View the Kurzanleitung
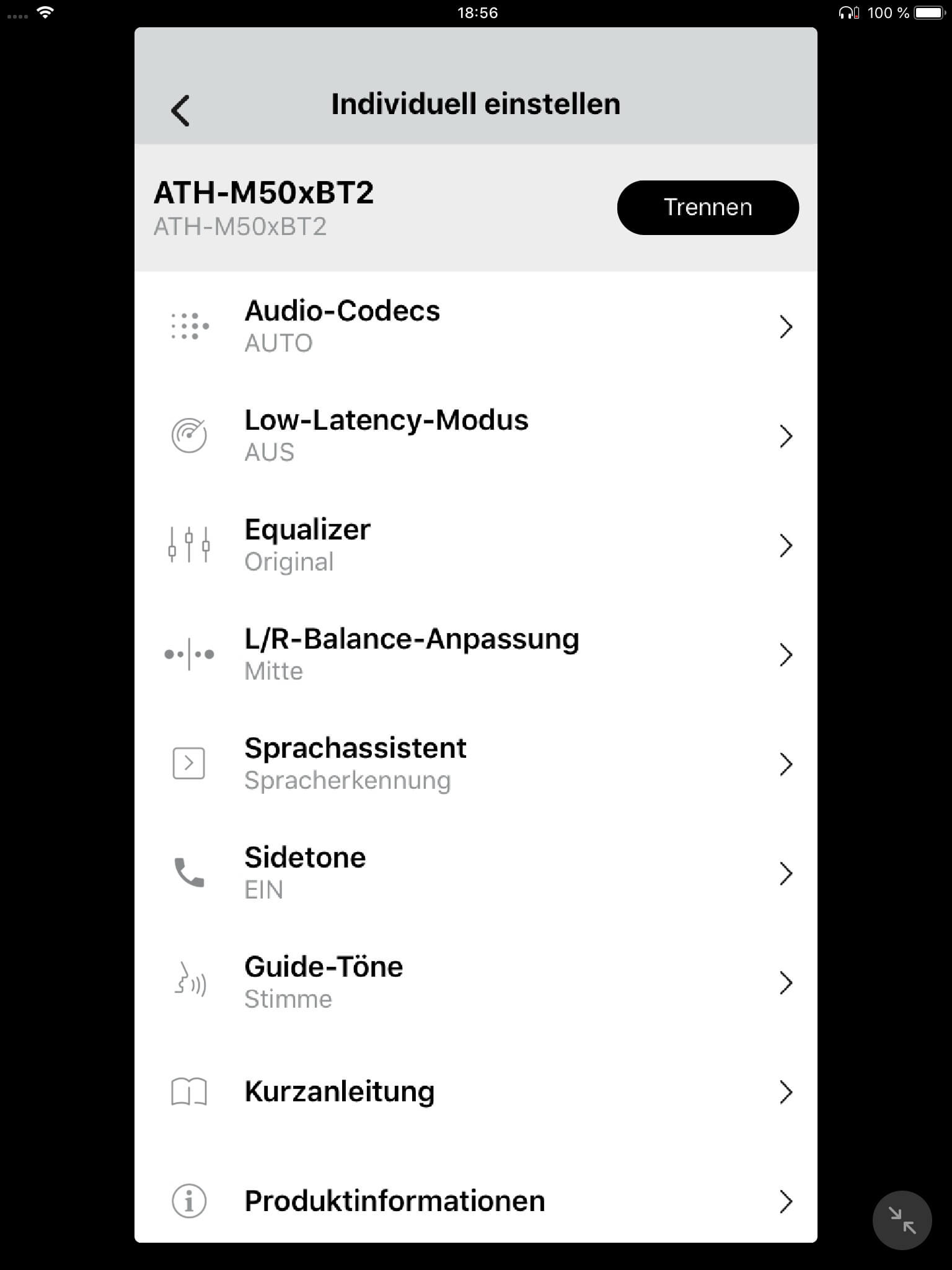The height and width of the screenshot is (1270, 952). (475, 1092)
